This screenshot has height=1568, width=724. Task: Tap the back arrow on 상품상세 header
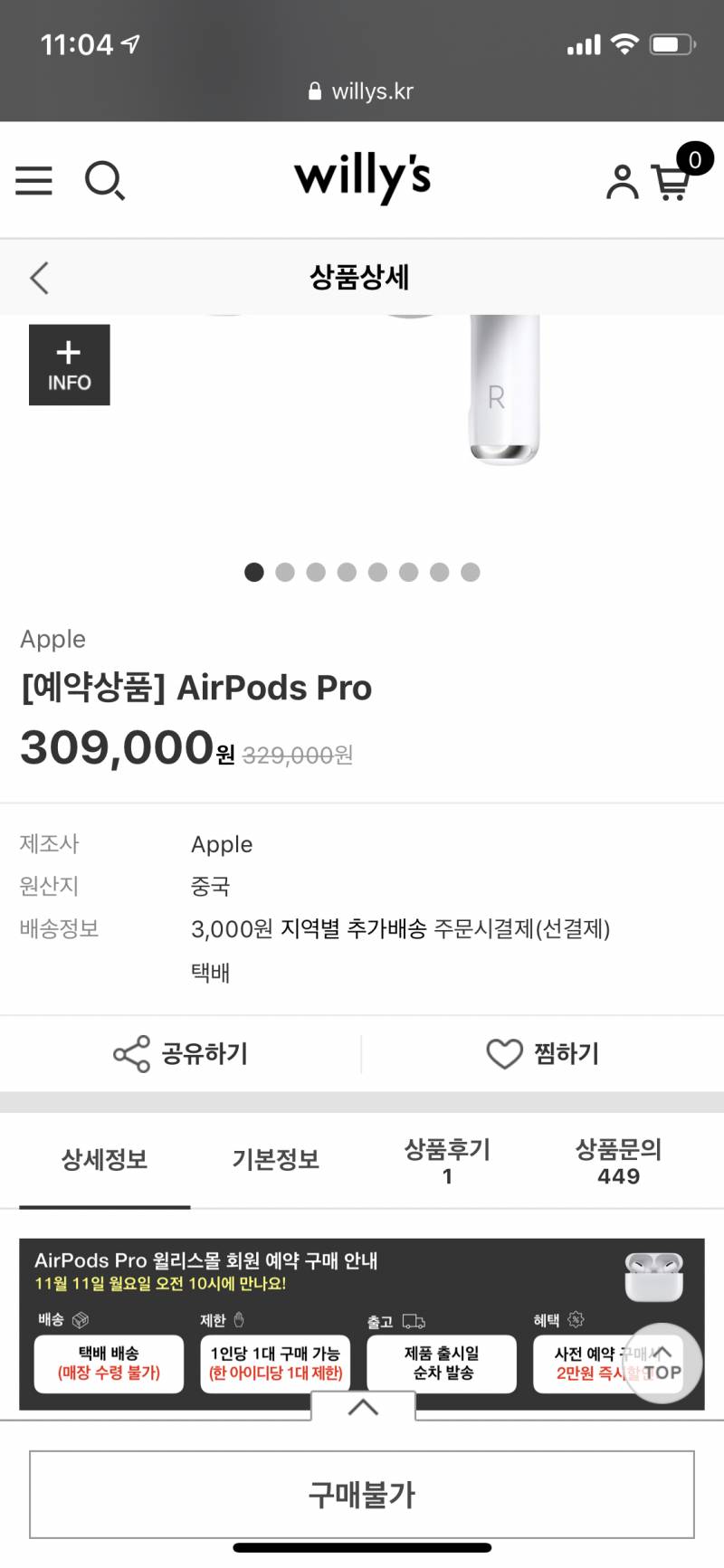coord(39,278)
